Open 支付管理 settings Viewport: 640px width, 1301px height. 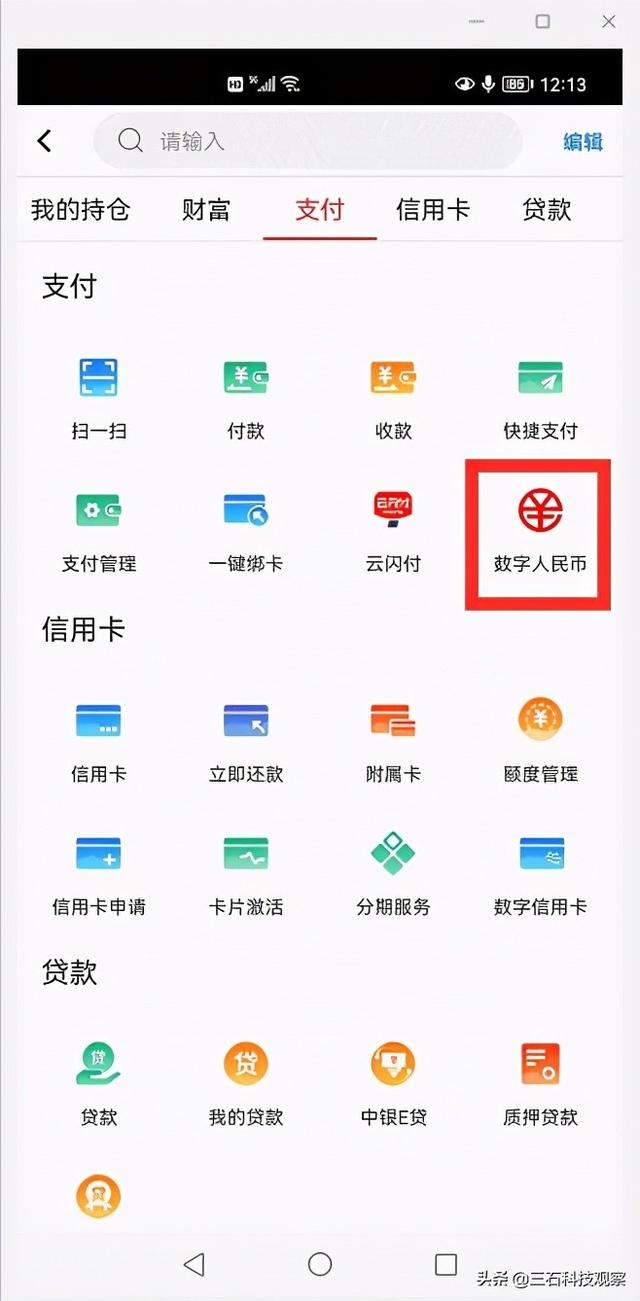point(98,530)
